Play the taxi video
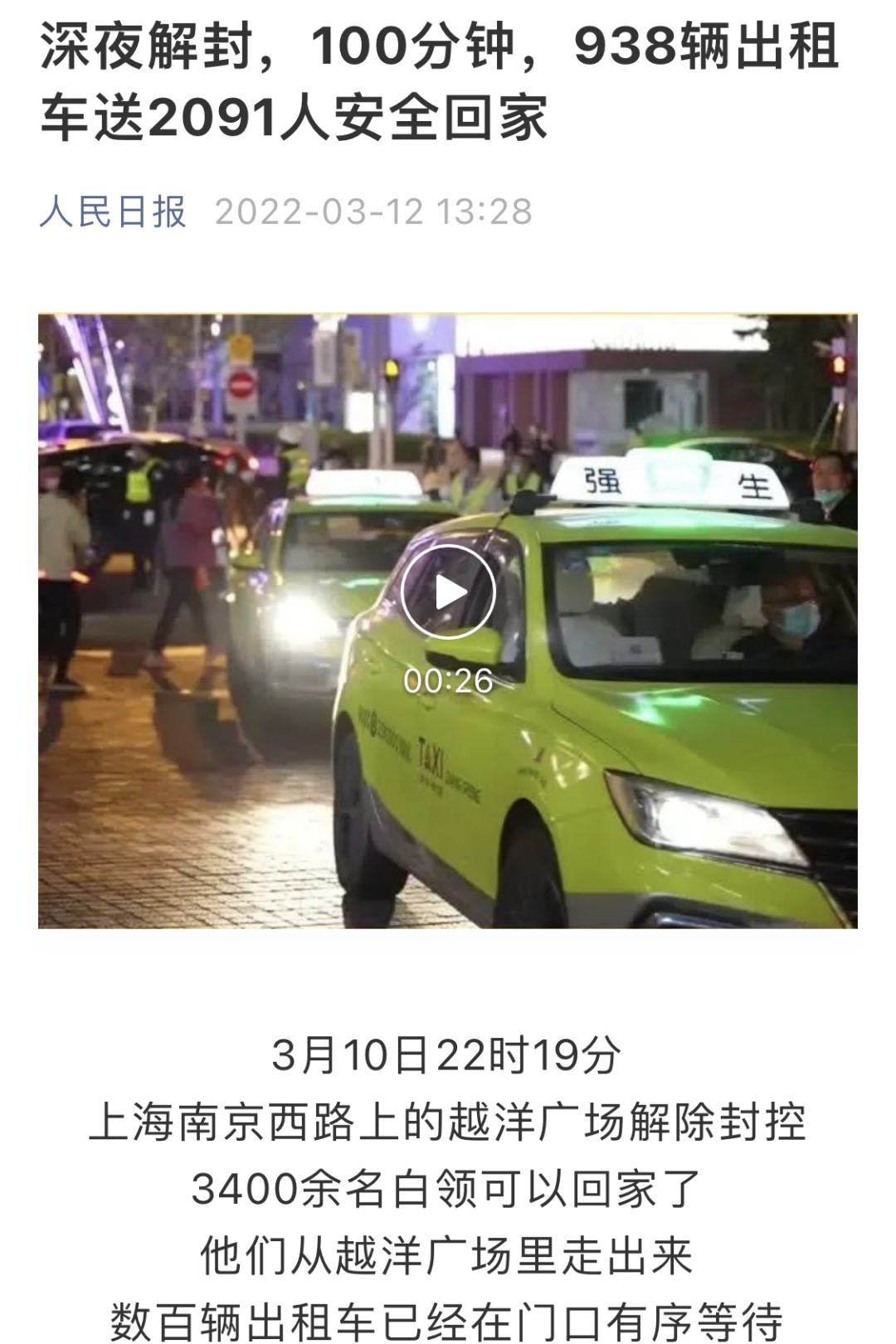Image resolution: width=896 pixels, height=1344 pixels. coord(448,592)
